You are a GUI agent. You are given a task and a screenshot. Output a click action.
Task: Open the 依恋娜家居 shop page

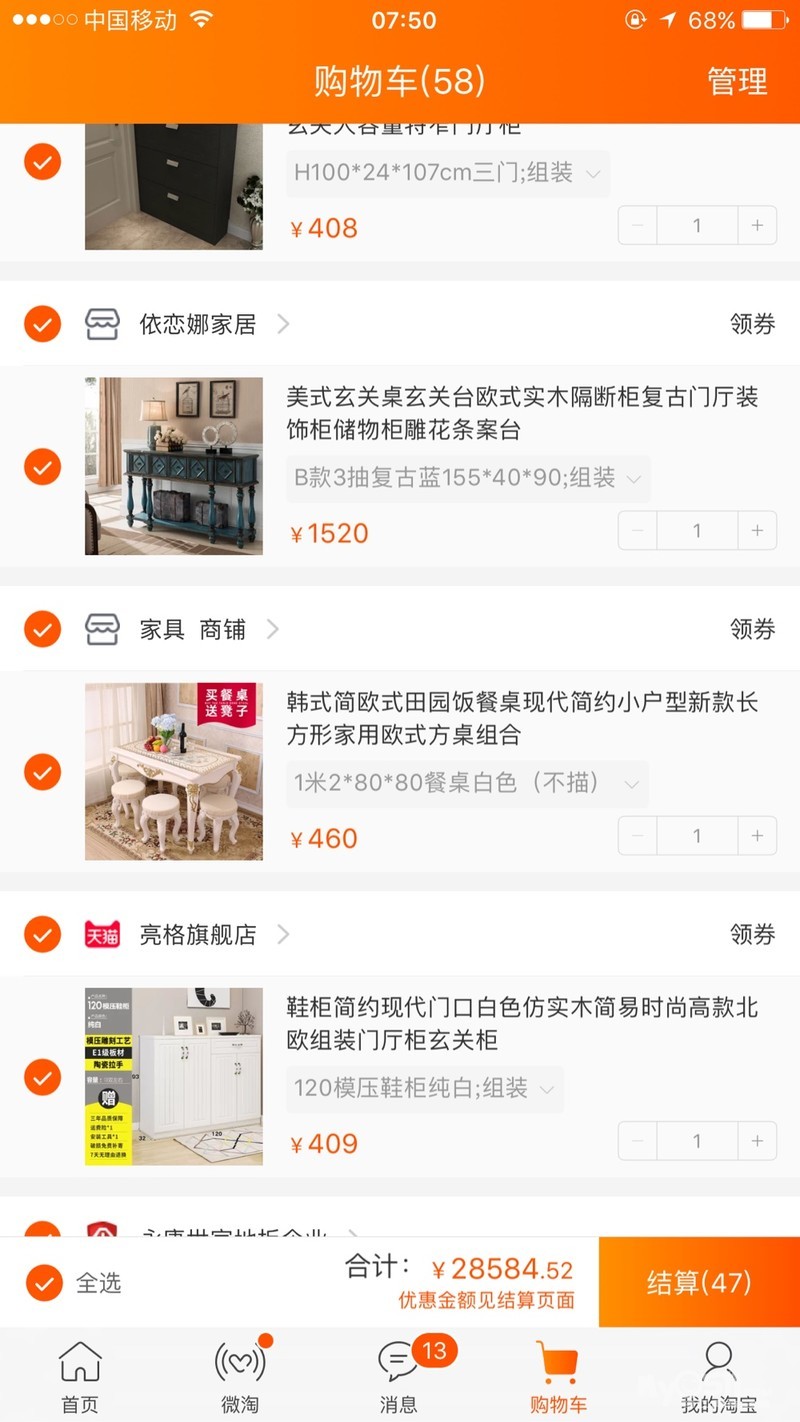198,324
